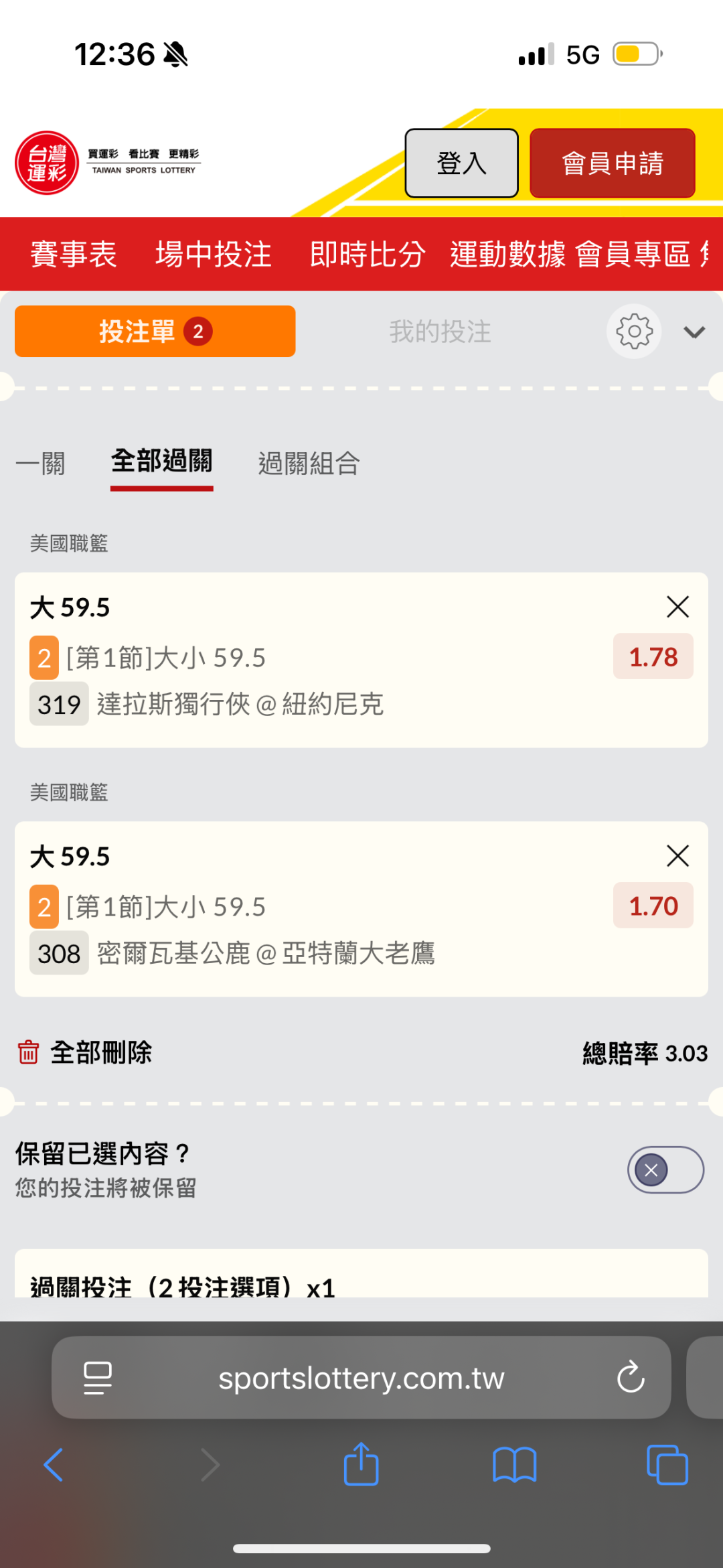Switch to 一關 single bet tab
This screenshot has height=1568, width=723.
pos(41,464)
